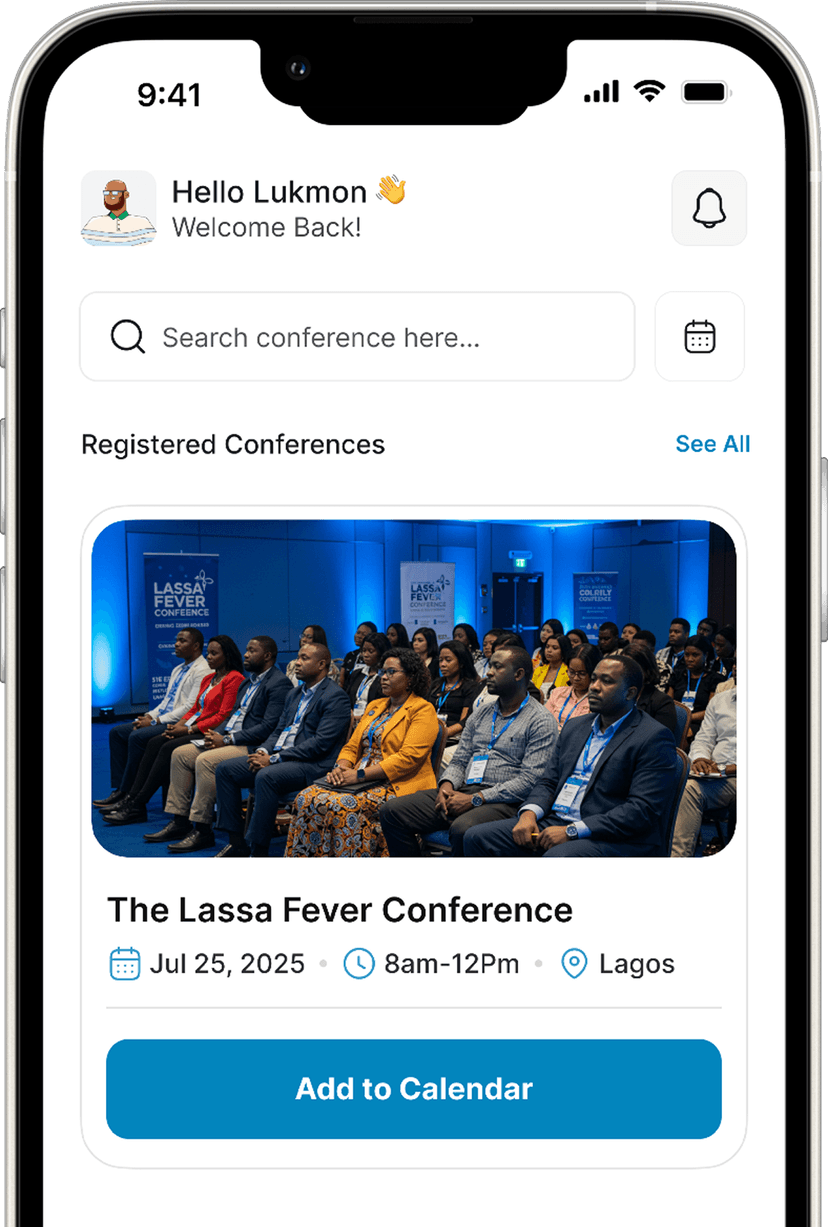The width and height of the screenshot is (828, 1227).
Task: Click the location pin icon beside Lagos
Action: pos(573,963)
